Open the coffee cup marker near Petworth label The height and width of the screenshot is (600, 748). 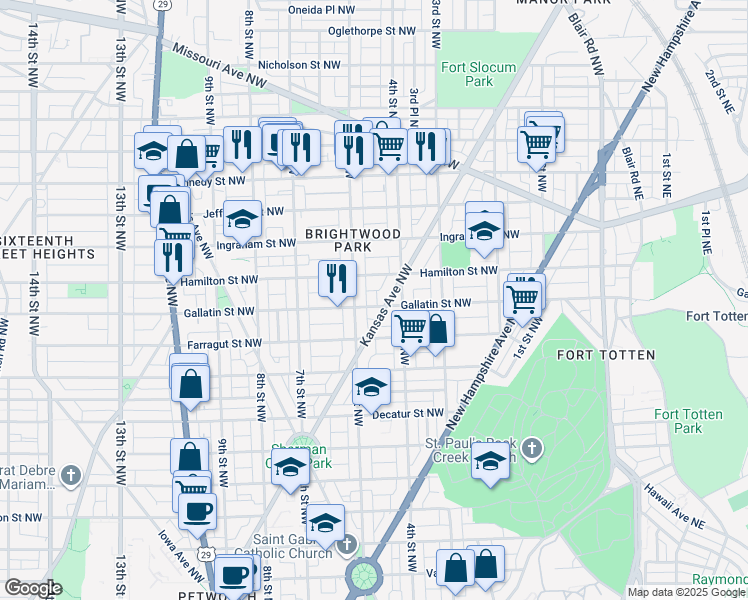point(236,575)
